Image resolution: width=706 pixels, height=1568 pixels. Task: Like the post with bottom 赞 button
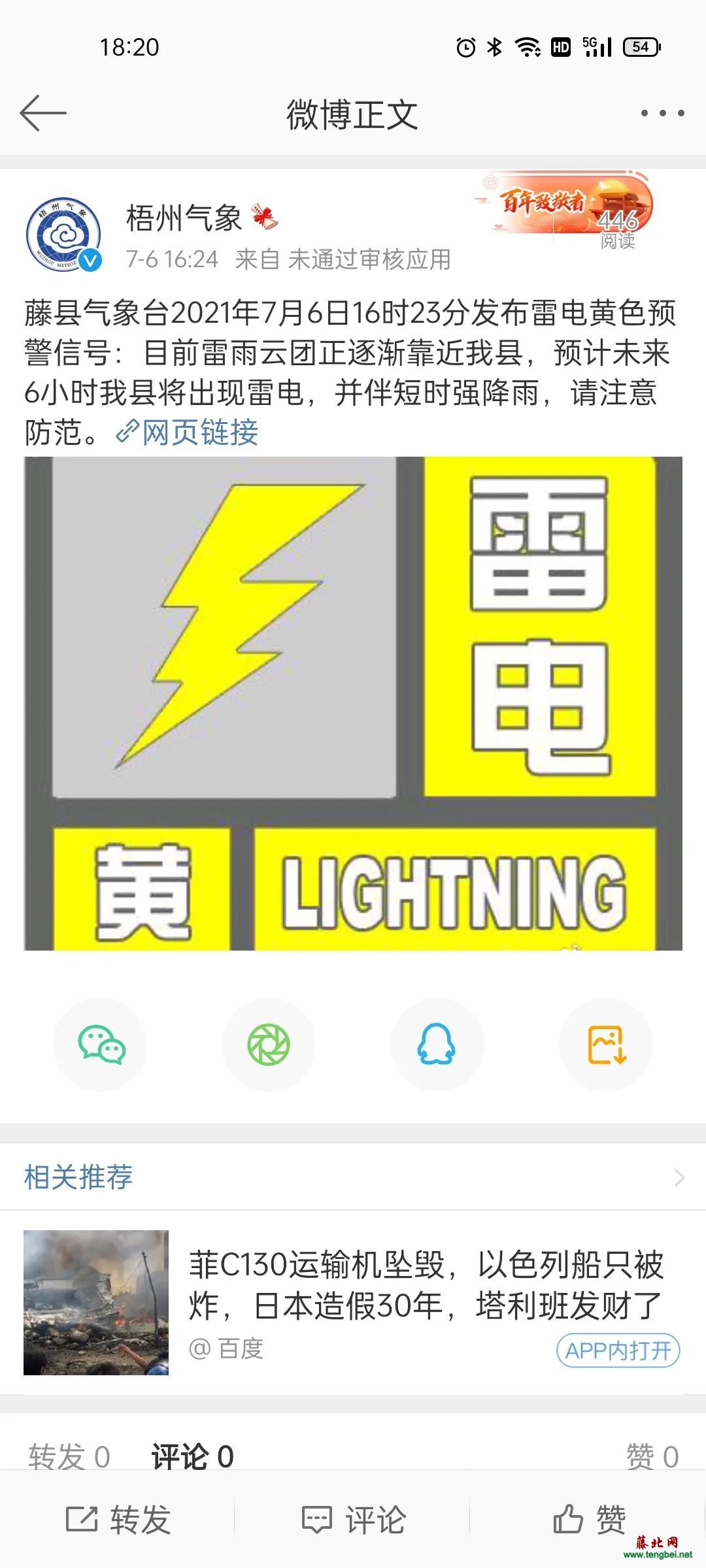pyautogui.click(x=588, y=1519)
